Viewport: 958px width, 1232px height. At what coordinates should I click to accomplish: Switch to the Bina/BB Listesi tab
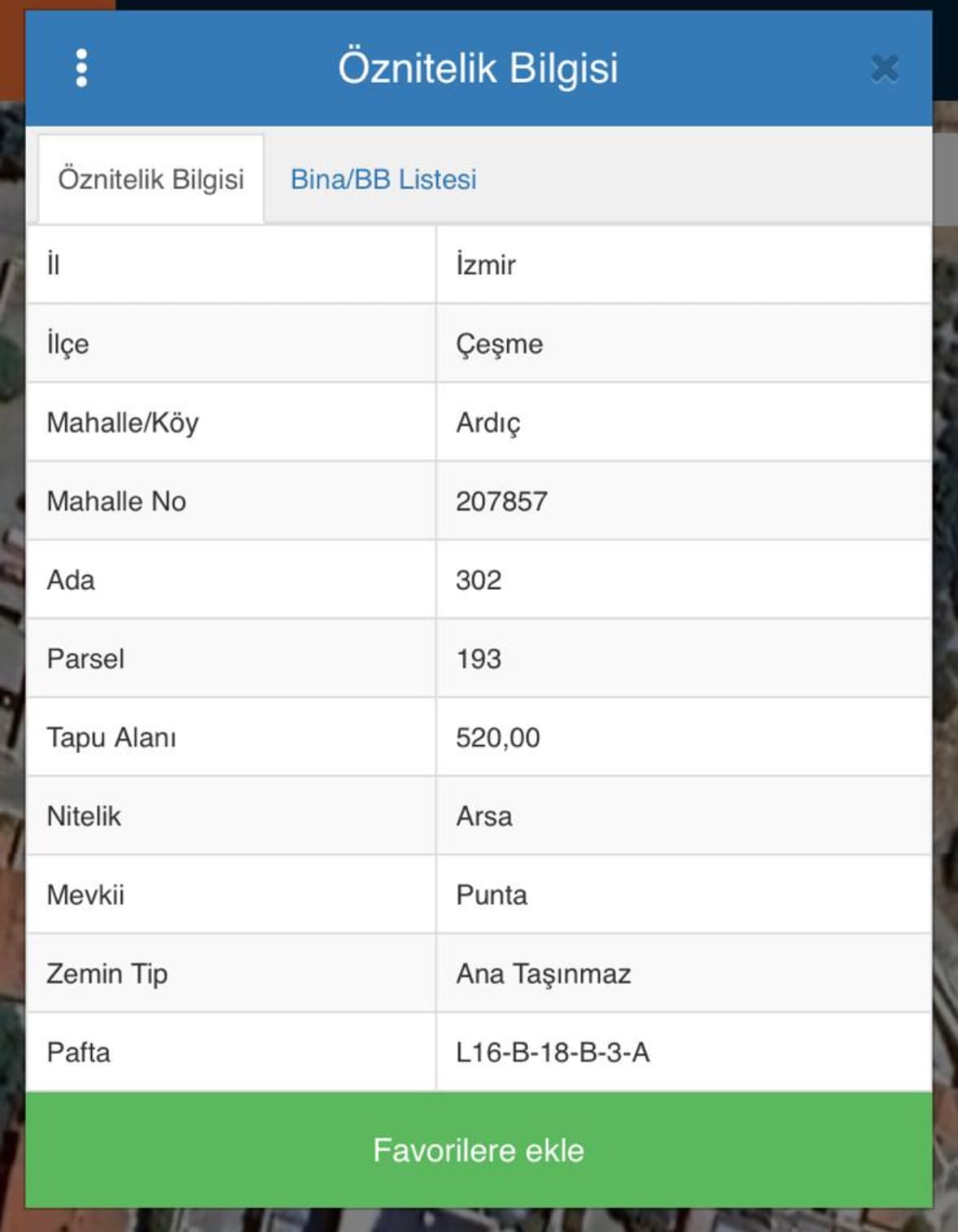point(384,180)
